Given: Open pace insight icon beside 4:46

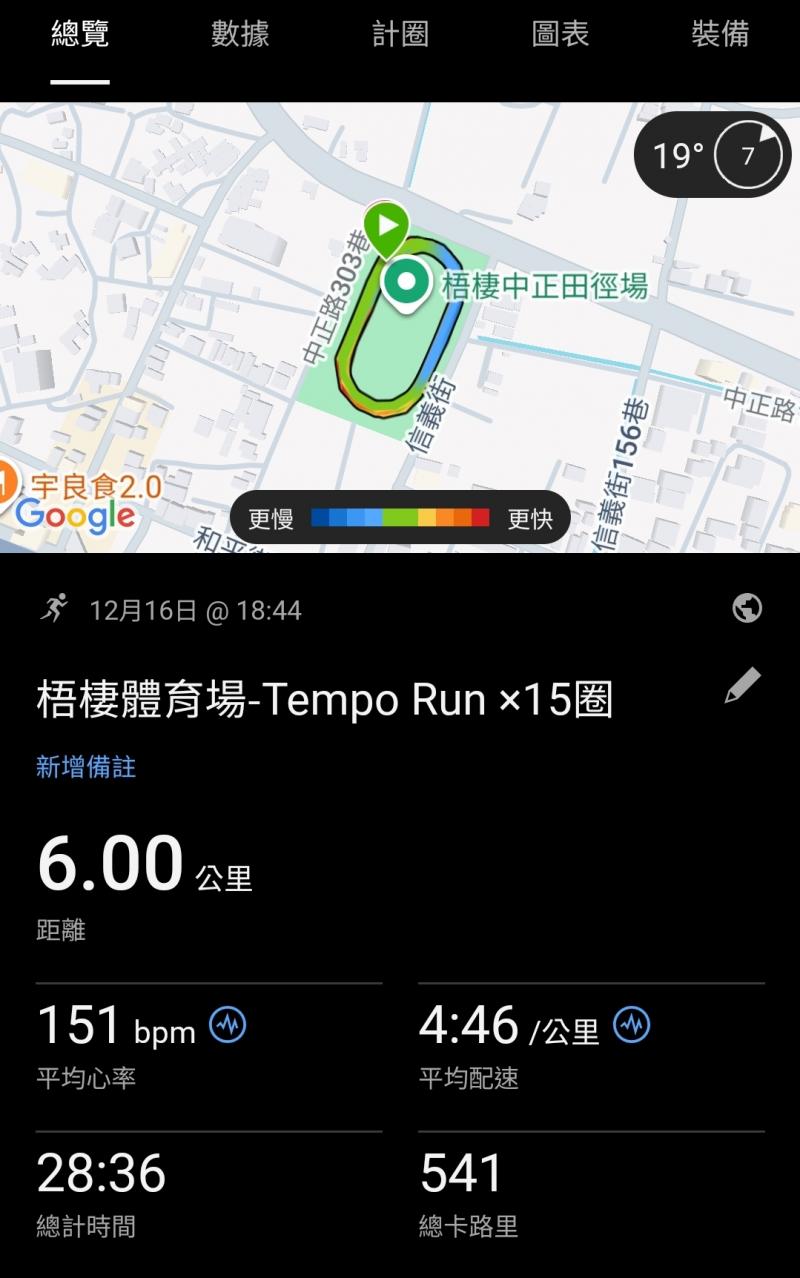Looking at the screenshot, I should coord(631,1025).
